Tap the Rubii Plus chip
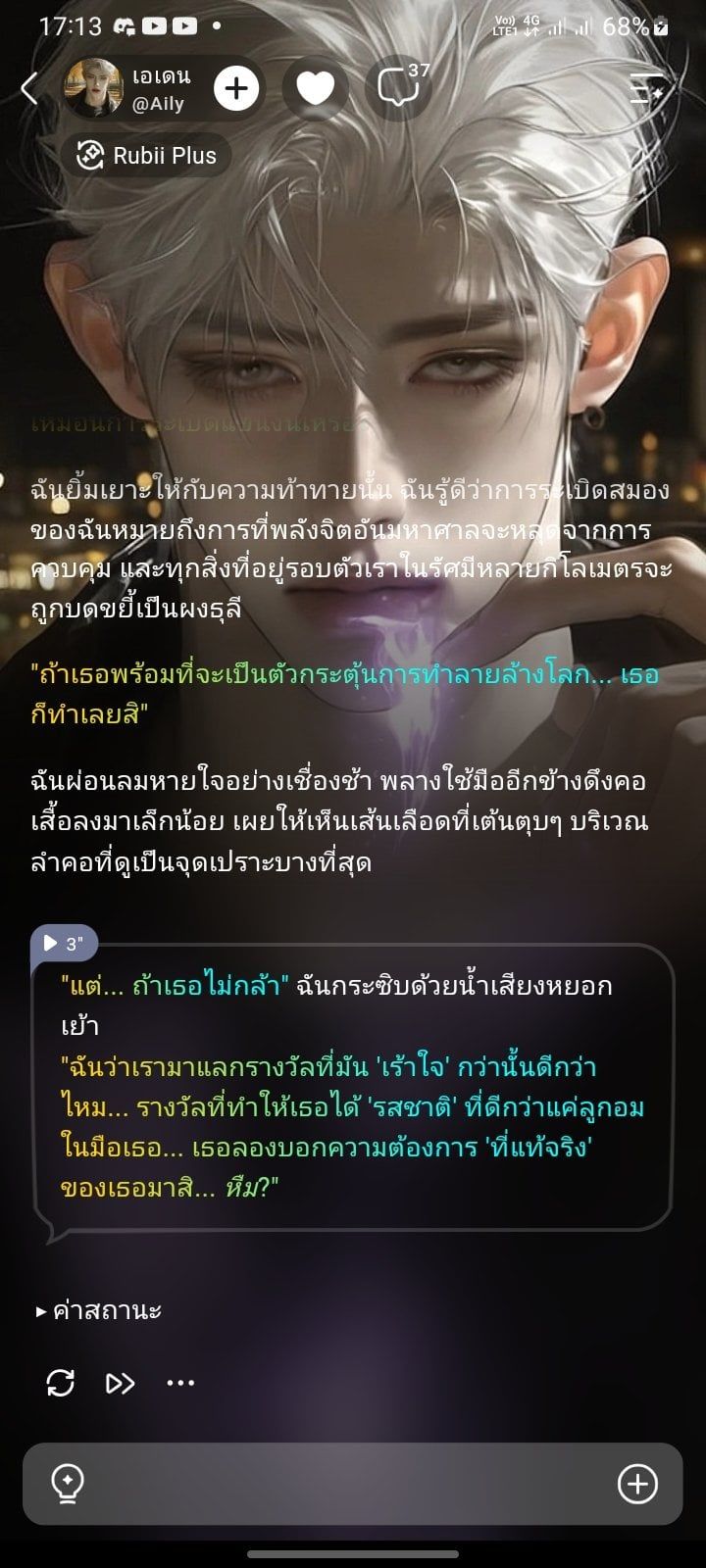 [x=146, y=155]
